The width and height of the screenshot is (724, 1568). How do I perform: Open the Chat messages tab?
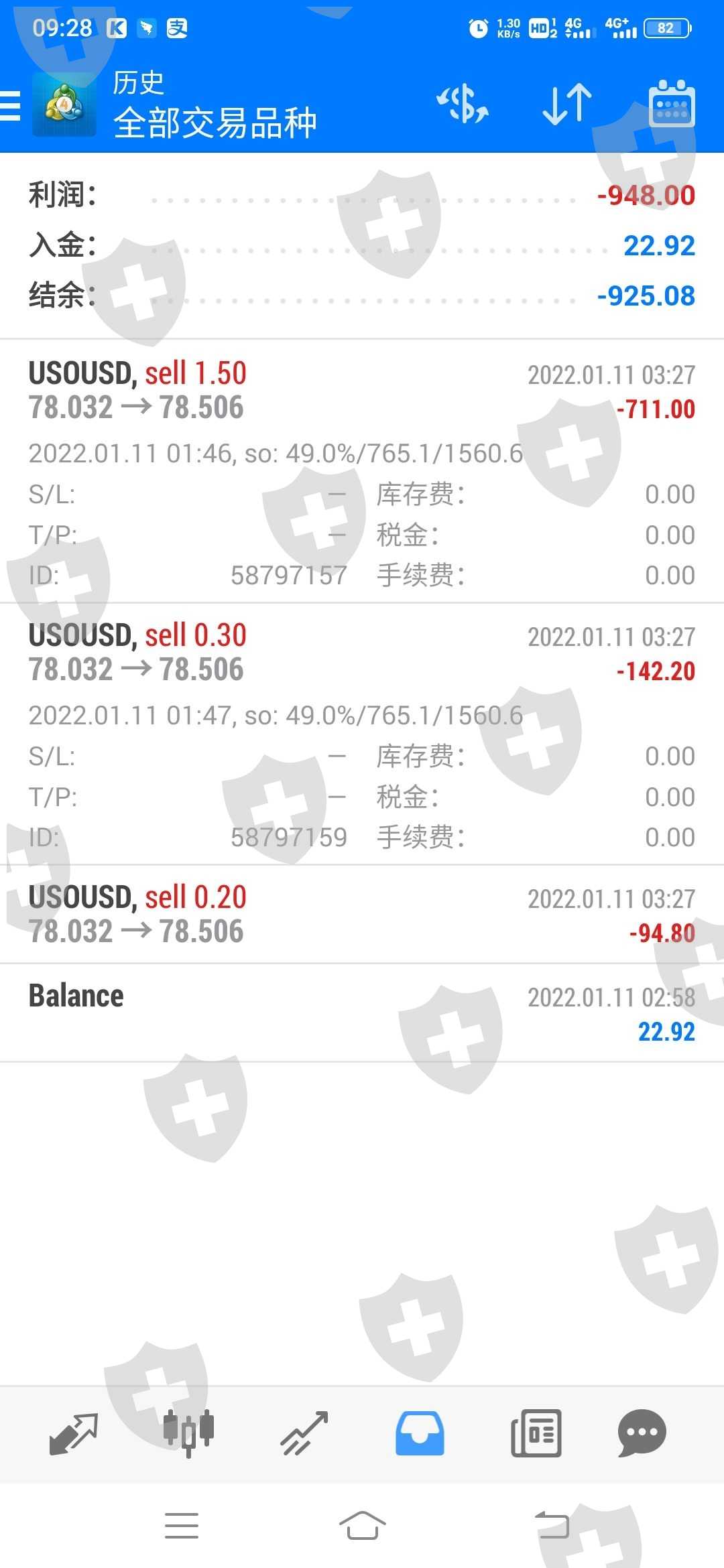point(642,1434)
